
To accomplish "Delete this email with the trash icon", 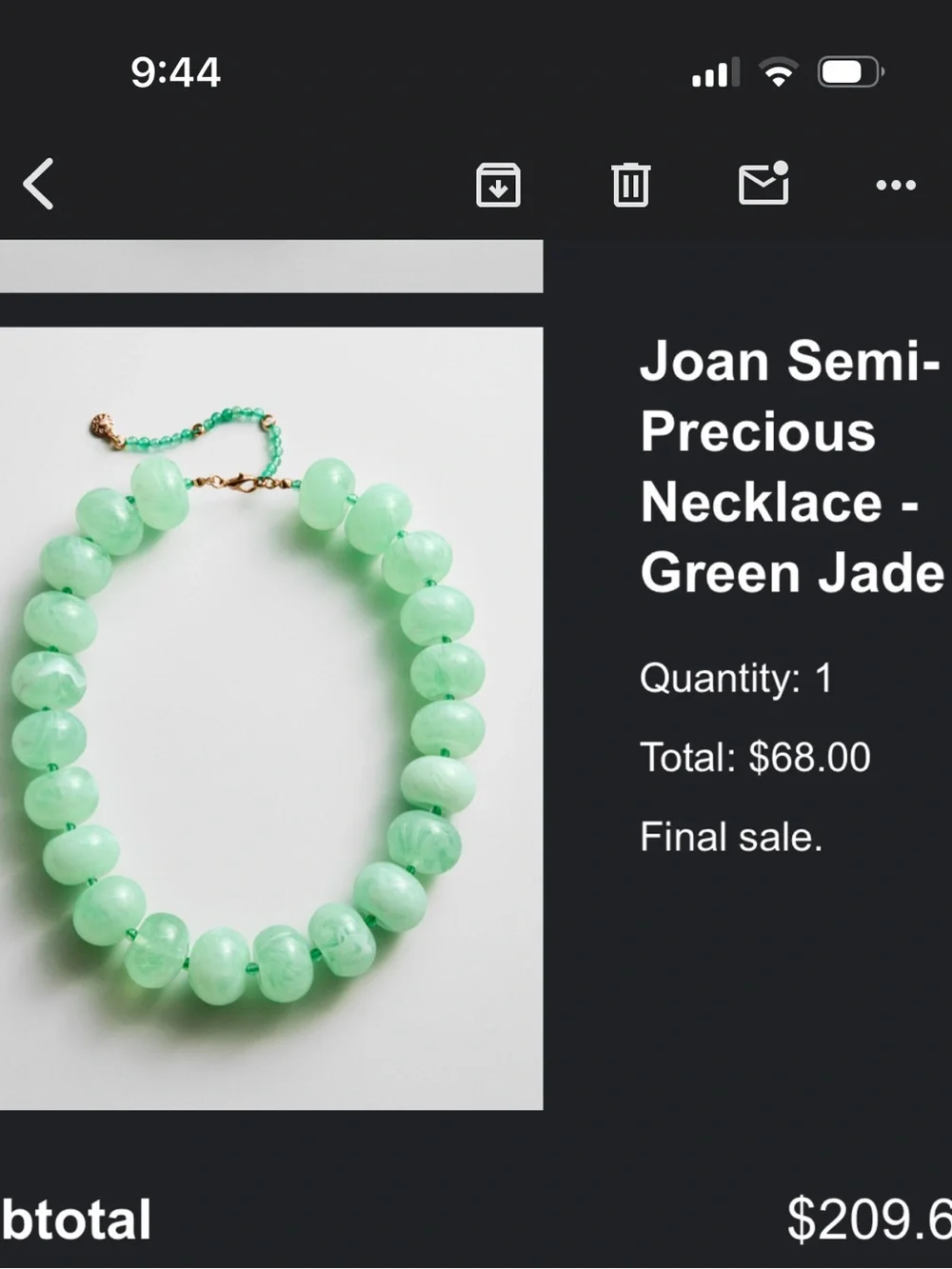I will [x=630, y=185].
